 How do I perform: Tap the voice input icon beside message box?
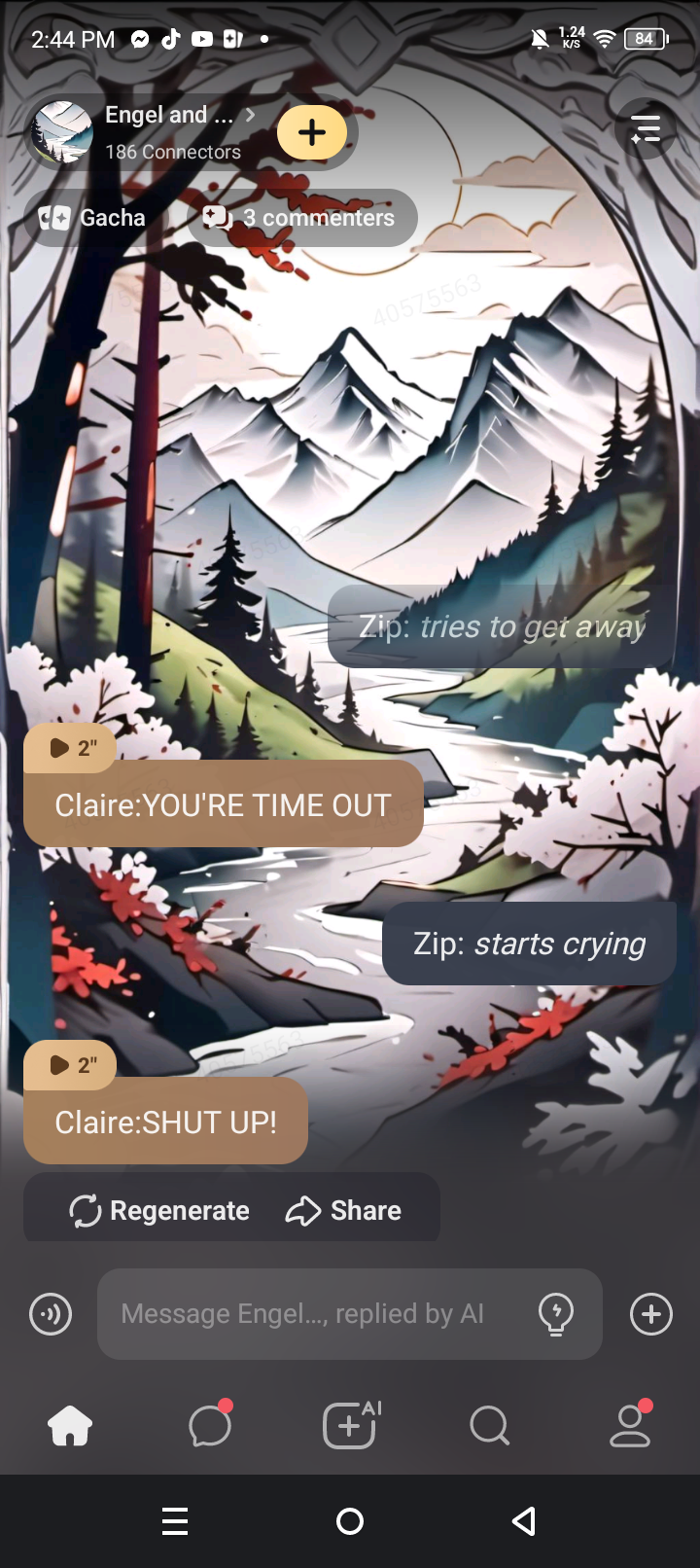[51, 1314]
